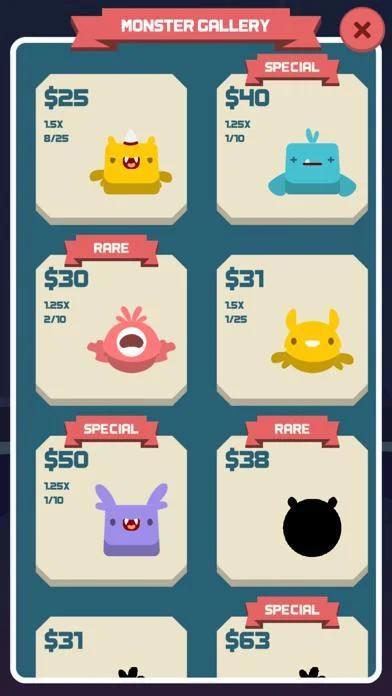Choose the $31 yellow monster with 1/25
Viewport: 392px width, 696px height.
point(292,330)
